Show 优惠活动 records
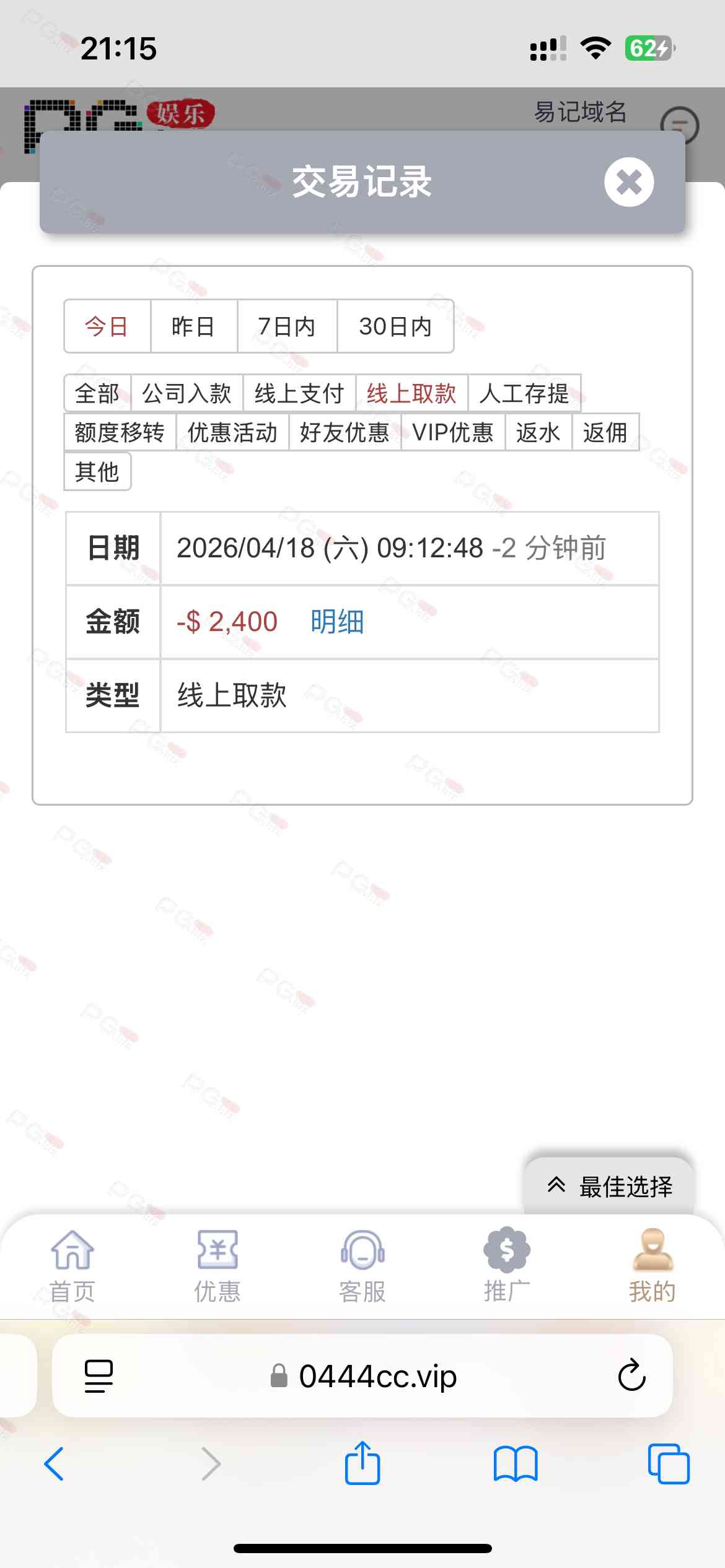Viewport: 725px width, 1568px height. coord(232,432)
